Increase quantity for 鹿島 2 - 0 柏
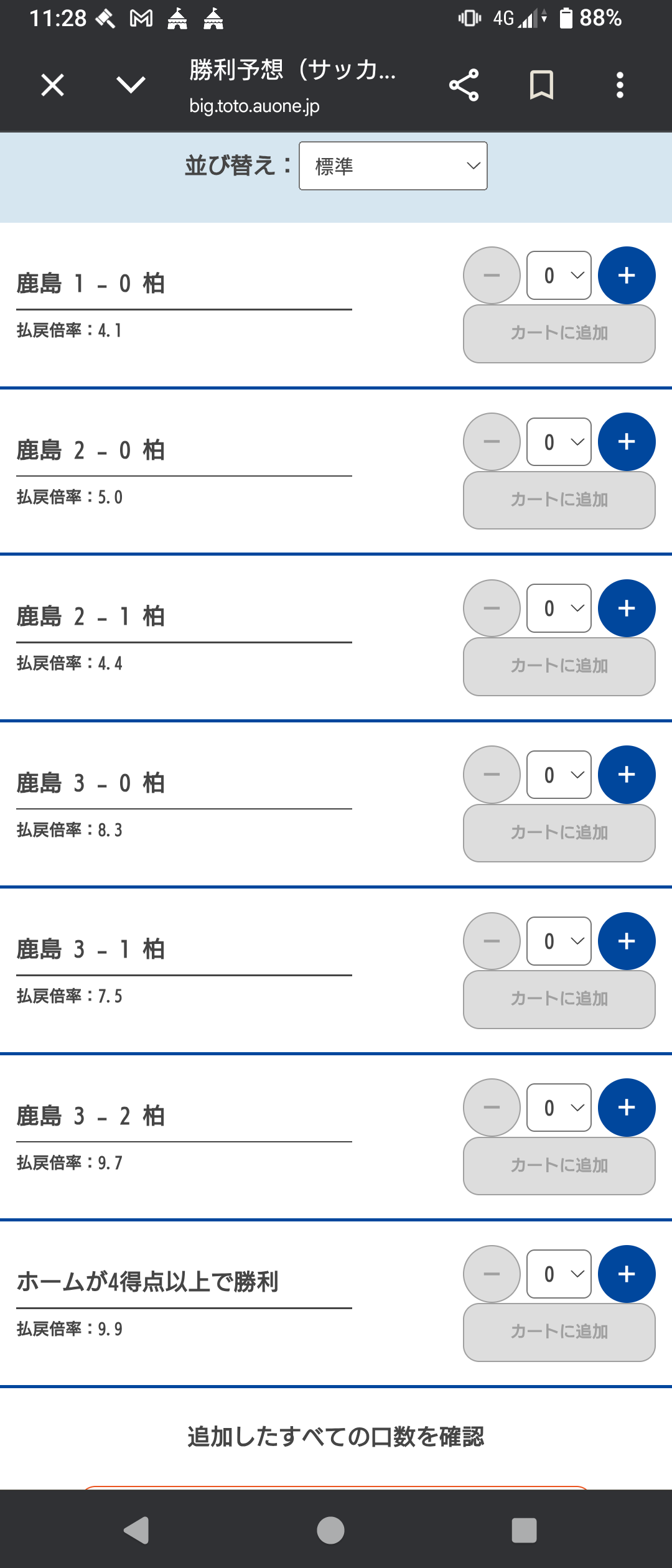 point(627,442)
